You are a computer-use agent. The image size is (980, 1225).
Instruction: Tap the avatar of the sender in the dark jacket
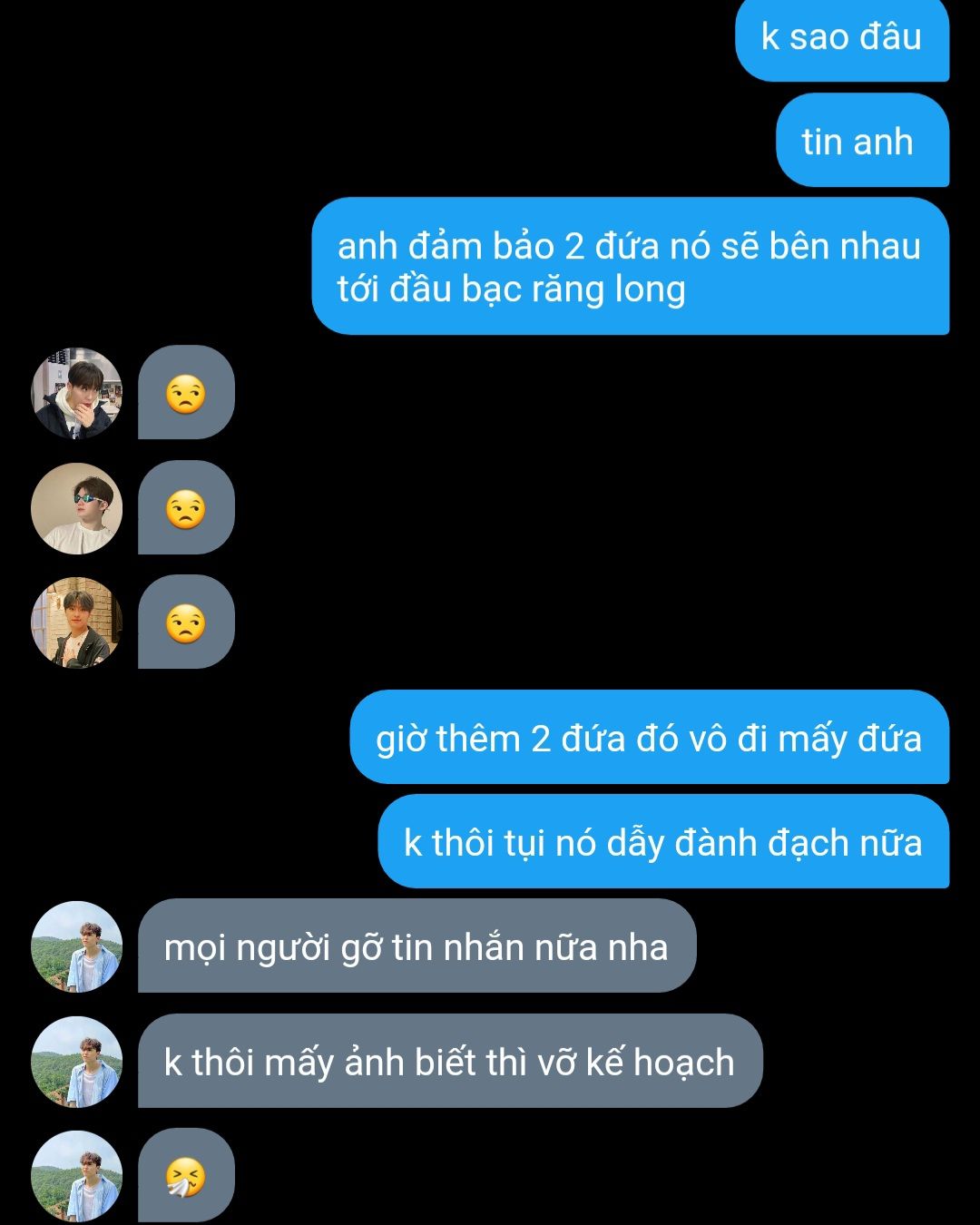point(77,393)
